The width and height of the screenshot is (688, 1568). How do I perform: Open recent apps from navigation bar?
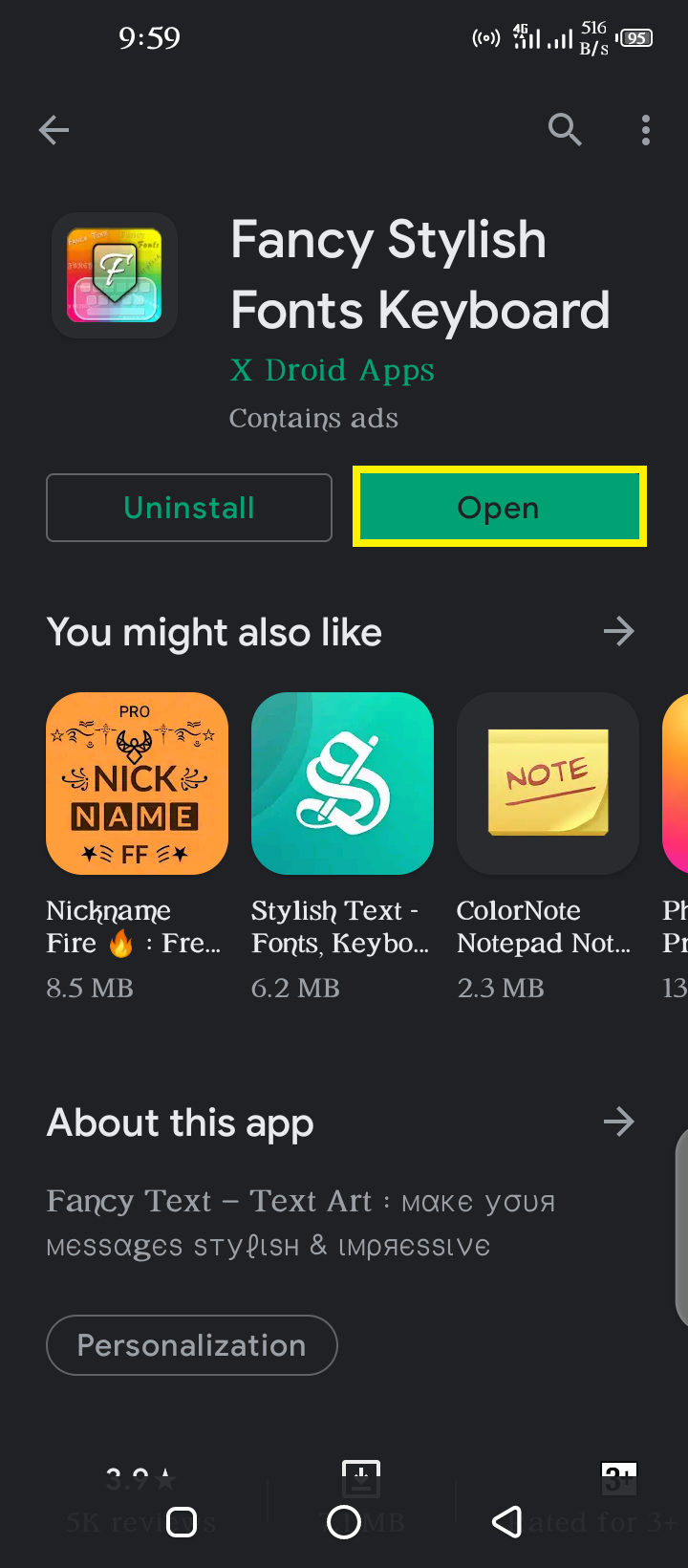[182, 1522]
